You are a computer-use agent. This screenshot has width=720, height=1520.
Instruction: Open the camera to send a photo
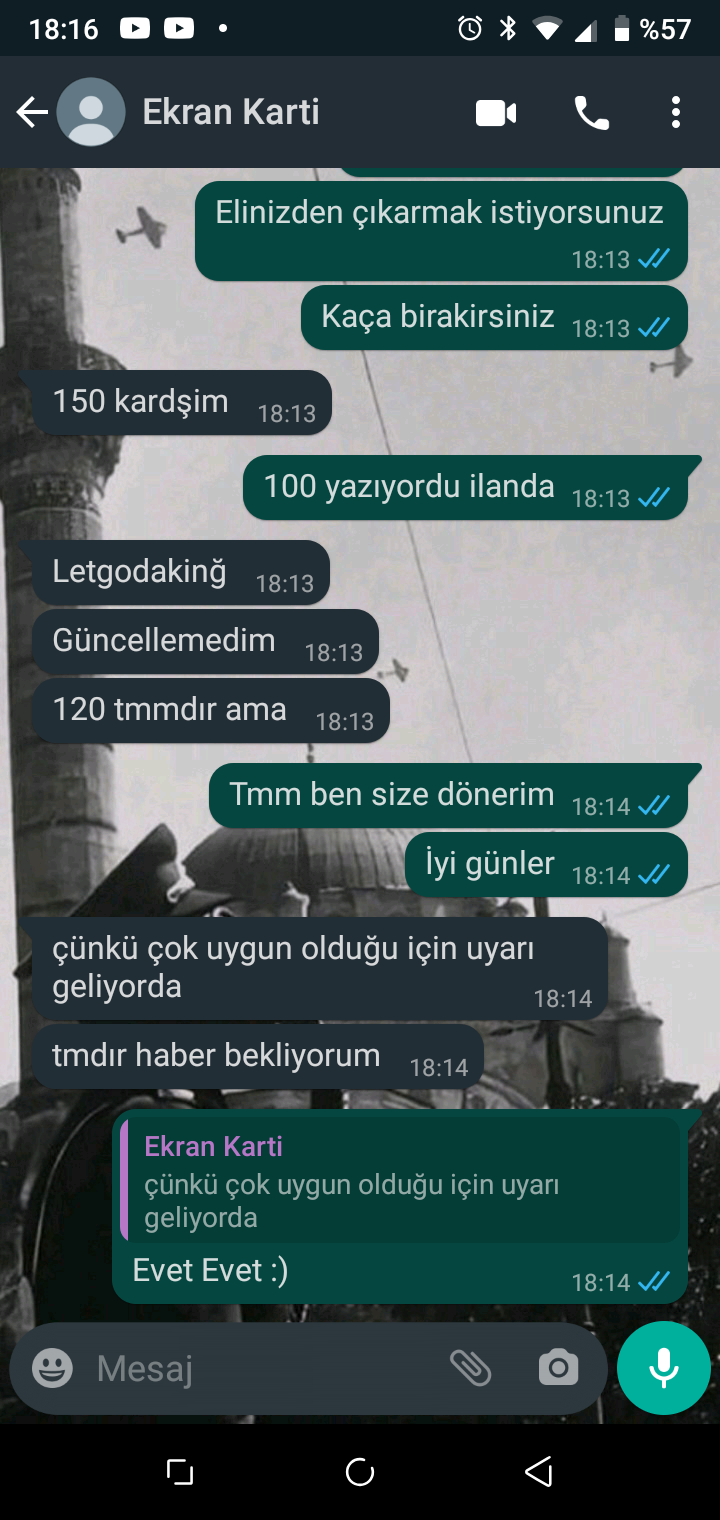pyautogui.click(x=559, y=1368)
